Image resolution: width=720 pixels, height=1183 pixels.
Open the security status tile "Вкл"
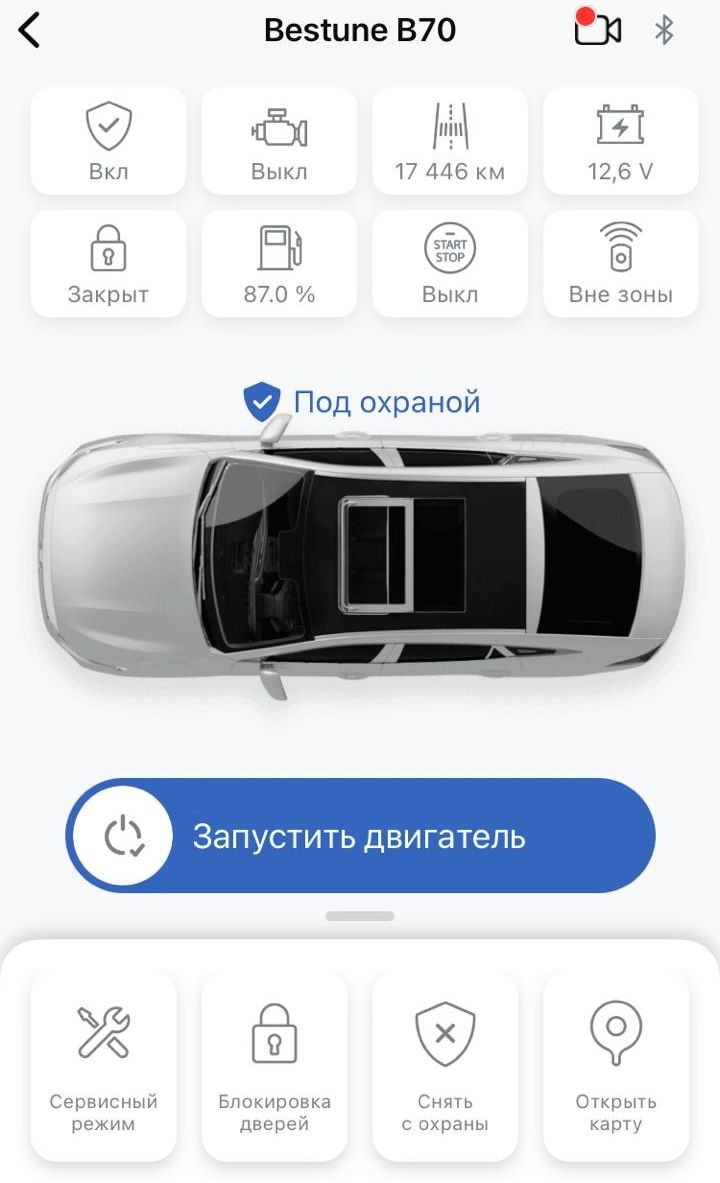pyautogui.click(x=108, y=141)
